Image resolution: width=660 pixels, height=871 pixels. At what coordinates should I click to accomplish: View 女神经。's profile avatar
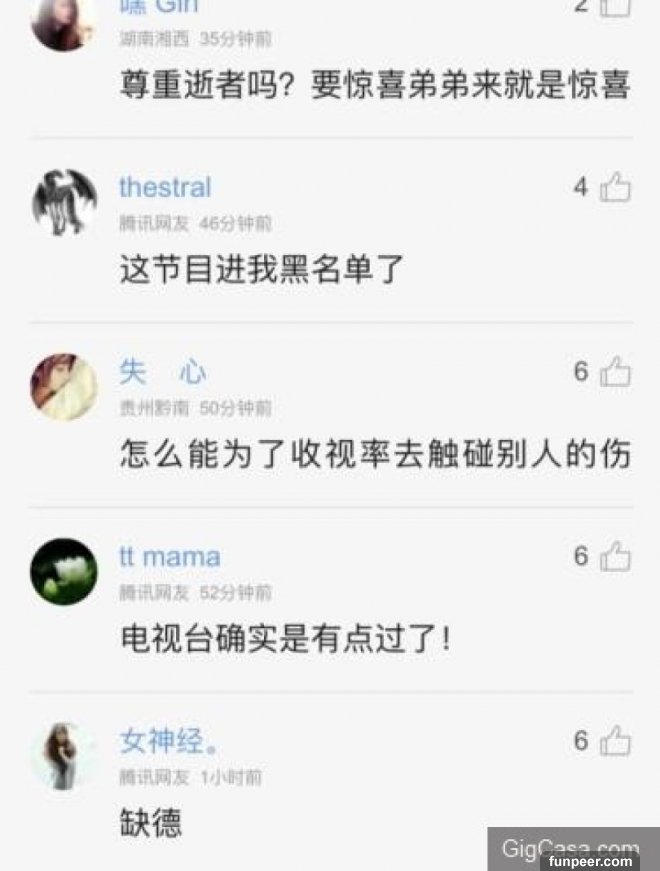tap(64, 755)
